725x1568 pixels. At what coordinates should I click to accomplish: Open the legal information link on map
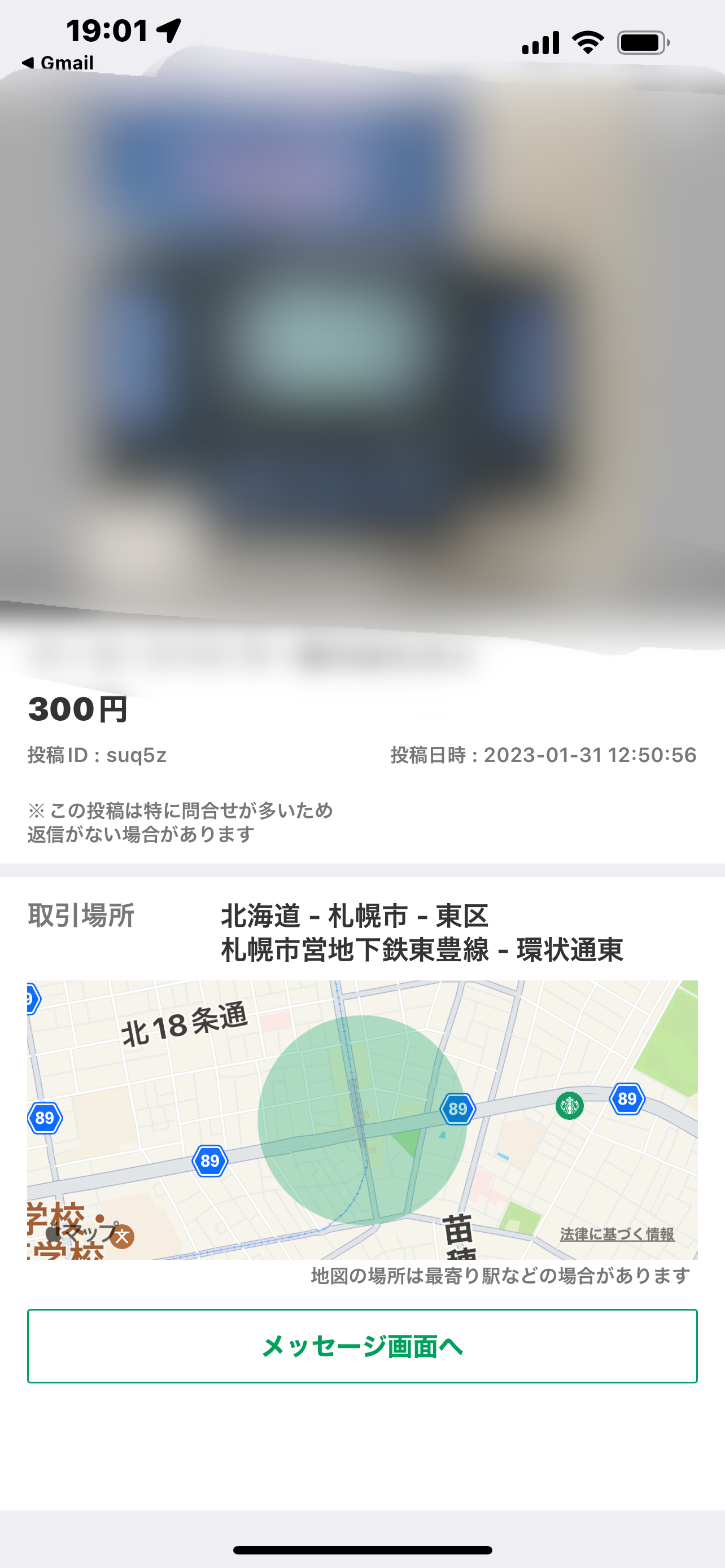point(617,1234)
